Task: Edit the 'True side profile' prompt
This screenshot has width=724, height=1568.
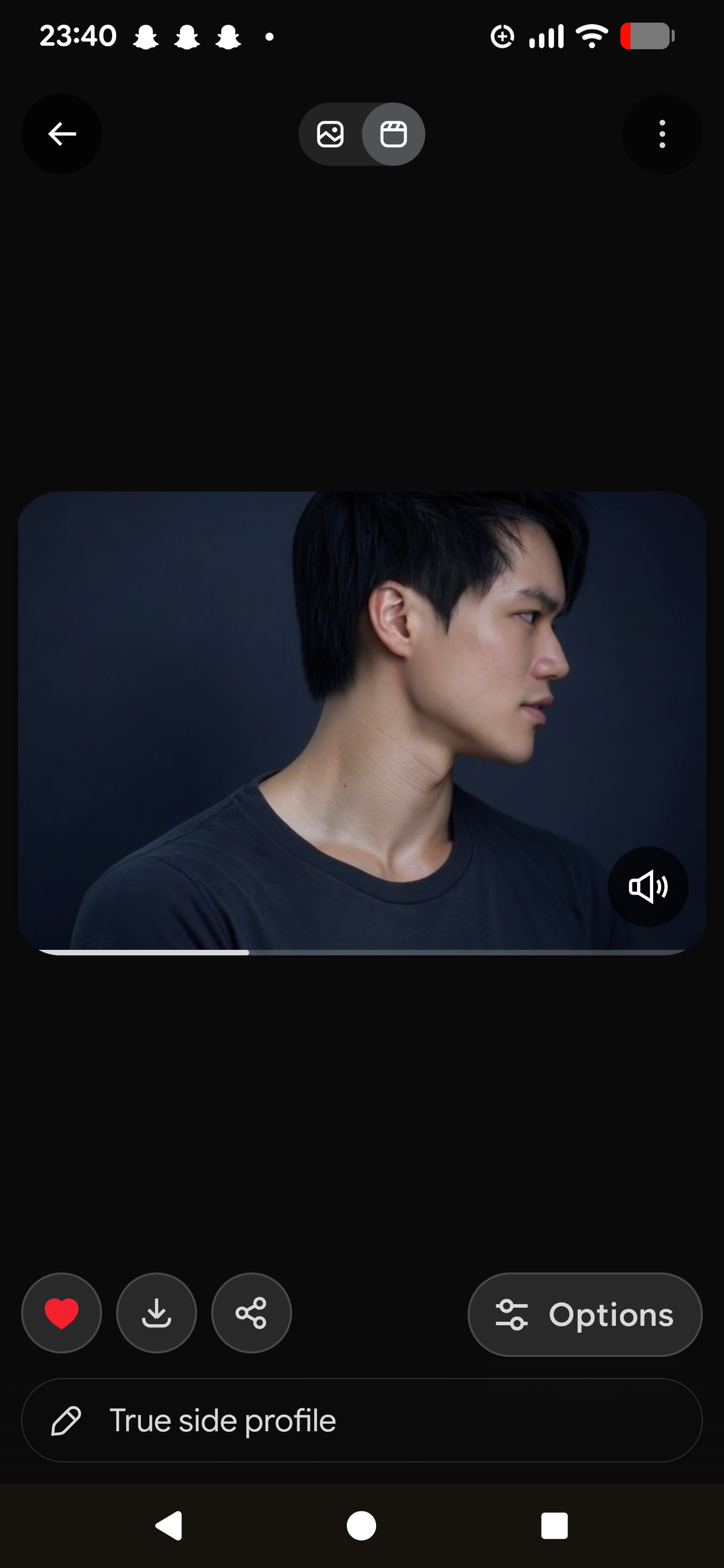Action: click(x=361, y=1420)
